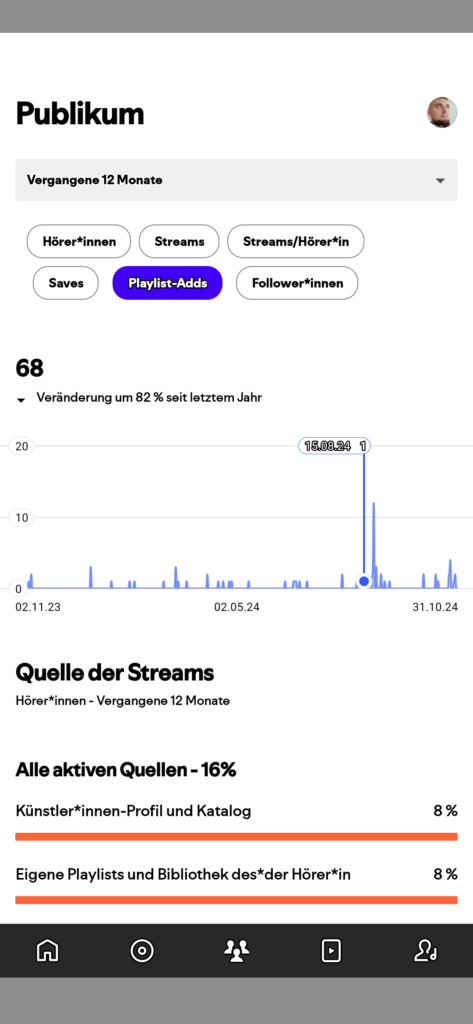This screenshot has height=1024, width=473.
Task: Open the Audience people tab
Action: coord(236,950)
